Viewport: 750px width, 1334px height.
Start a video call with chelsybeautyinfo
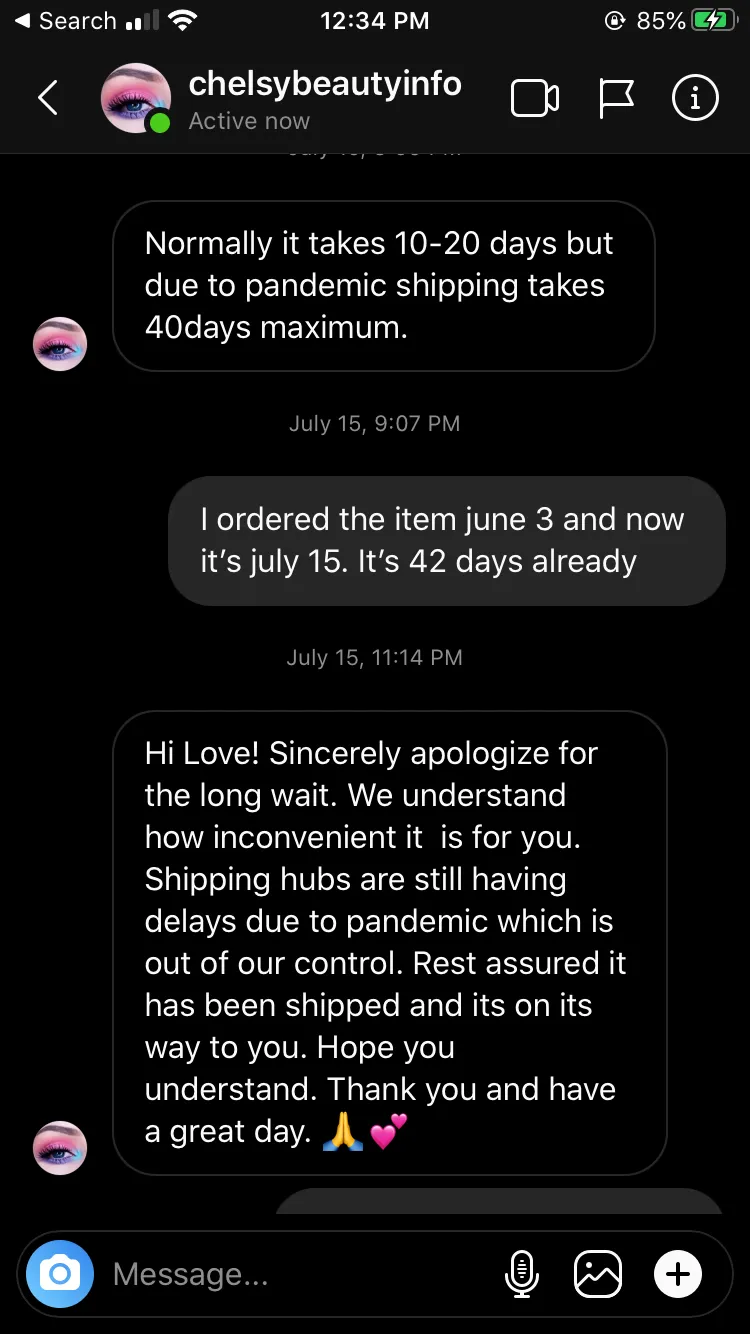click(534, 98)
